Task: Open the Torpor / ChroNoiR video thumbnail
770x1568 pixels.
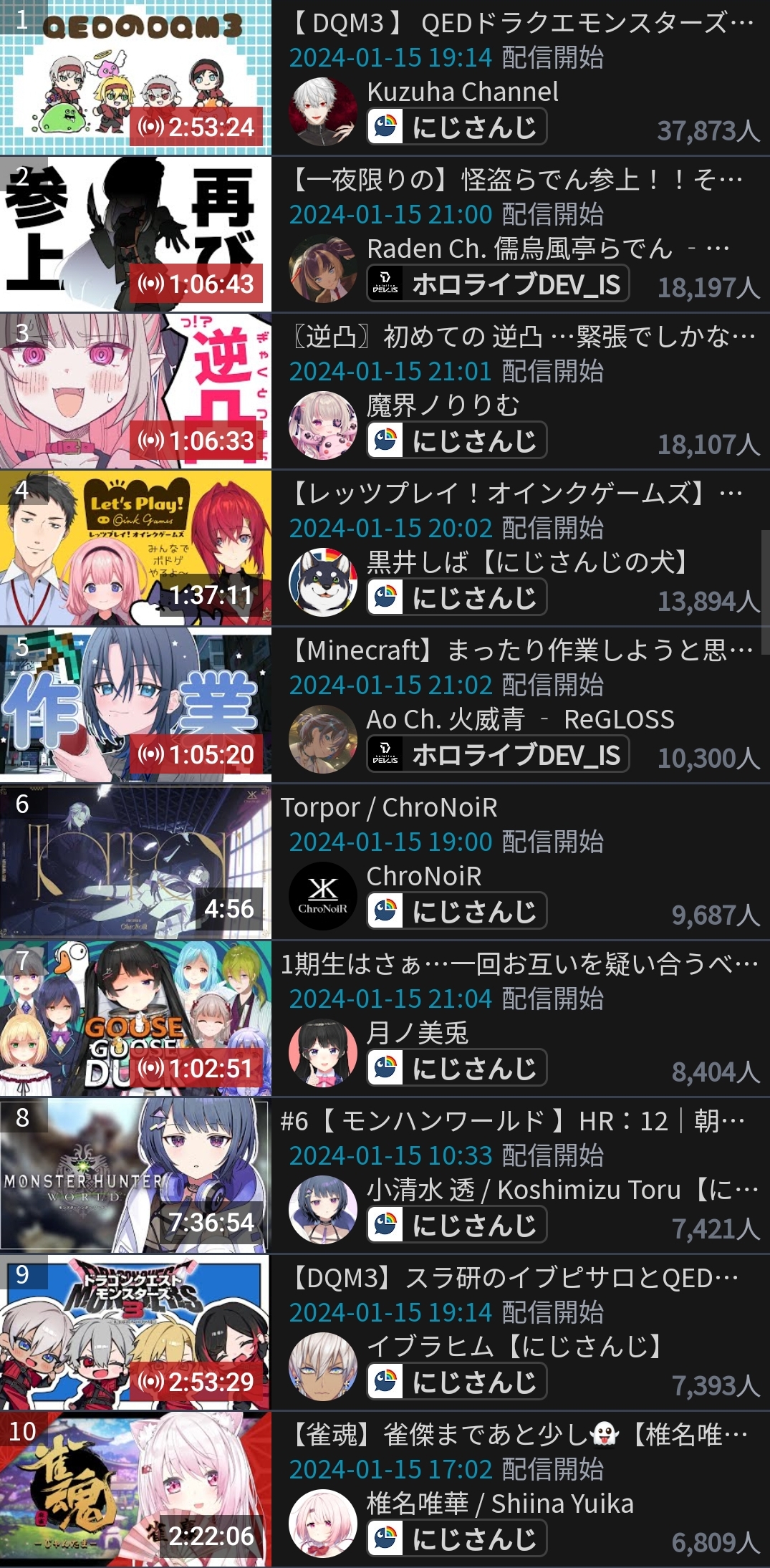Action: [135, 862]
